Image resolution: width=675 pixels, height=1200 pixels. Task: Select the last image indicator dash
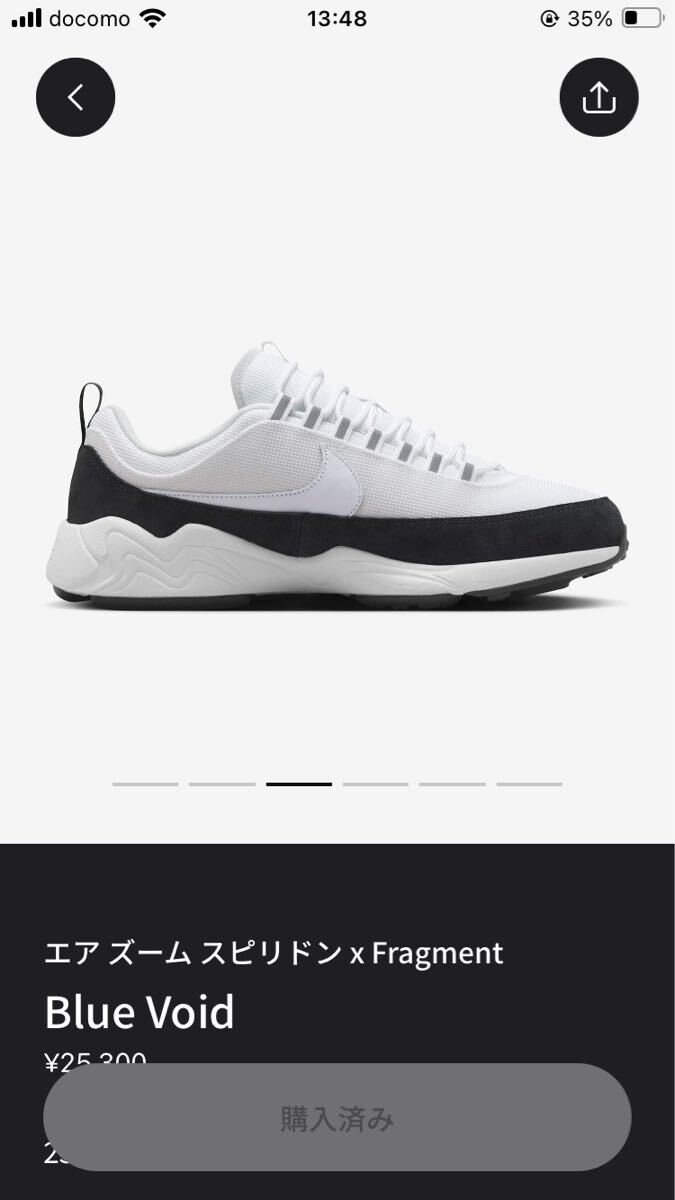pos(529,784)
